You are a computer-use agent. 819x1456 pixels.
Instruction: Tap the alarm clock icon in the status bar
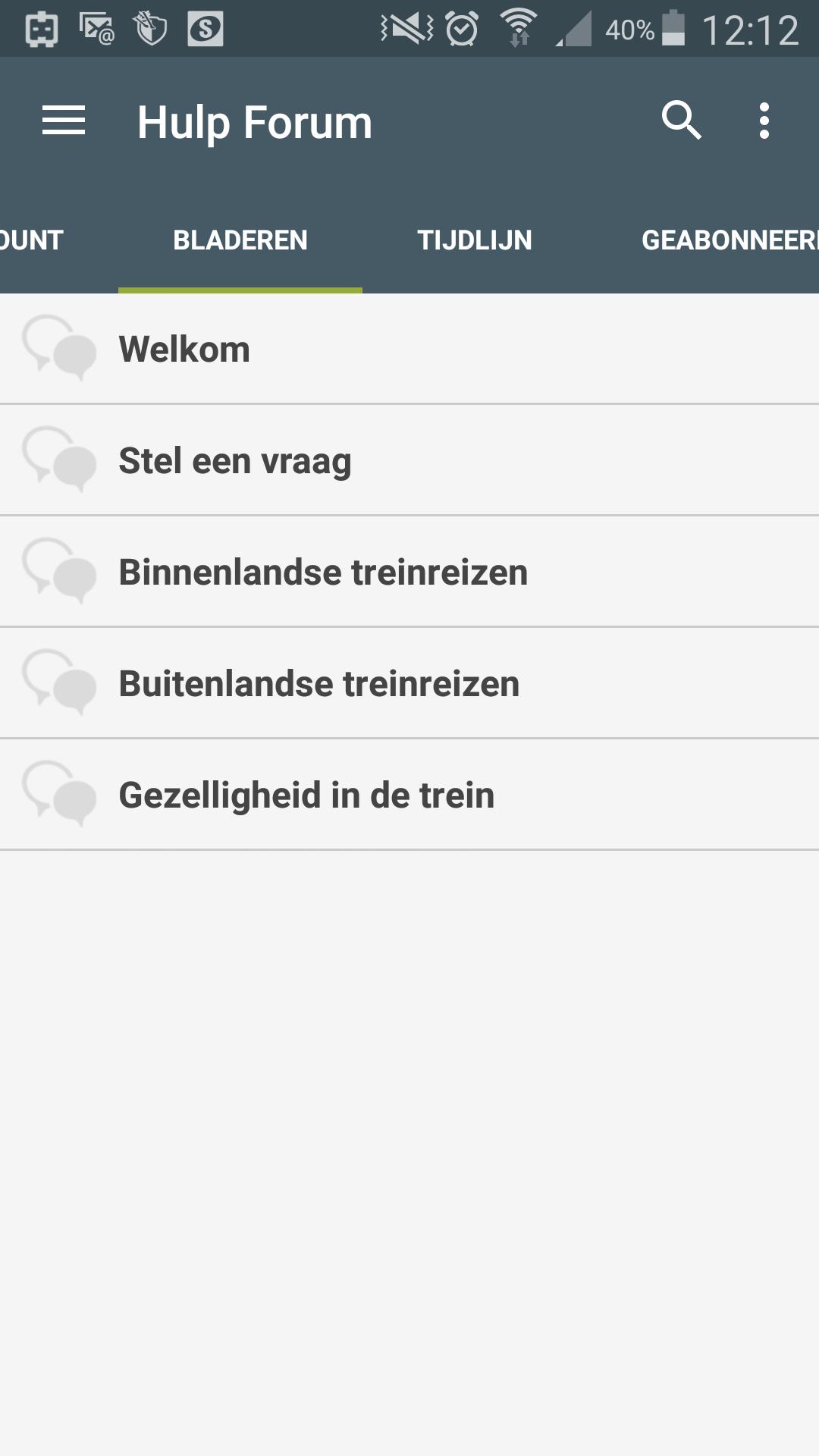458,28
